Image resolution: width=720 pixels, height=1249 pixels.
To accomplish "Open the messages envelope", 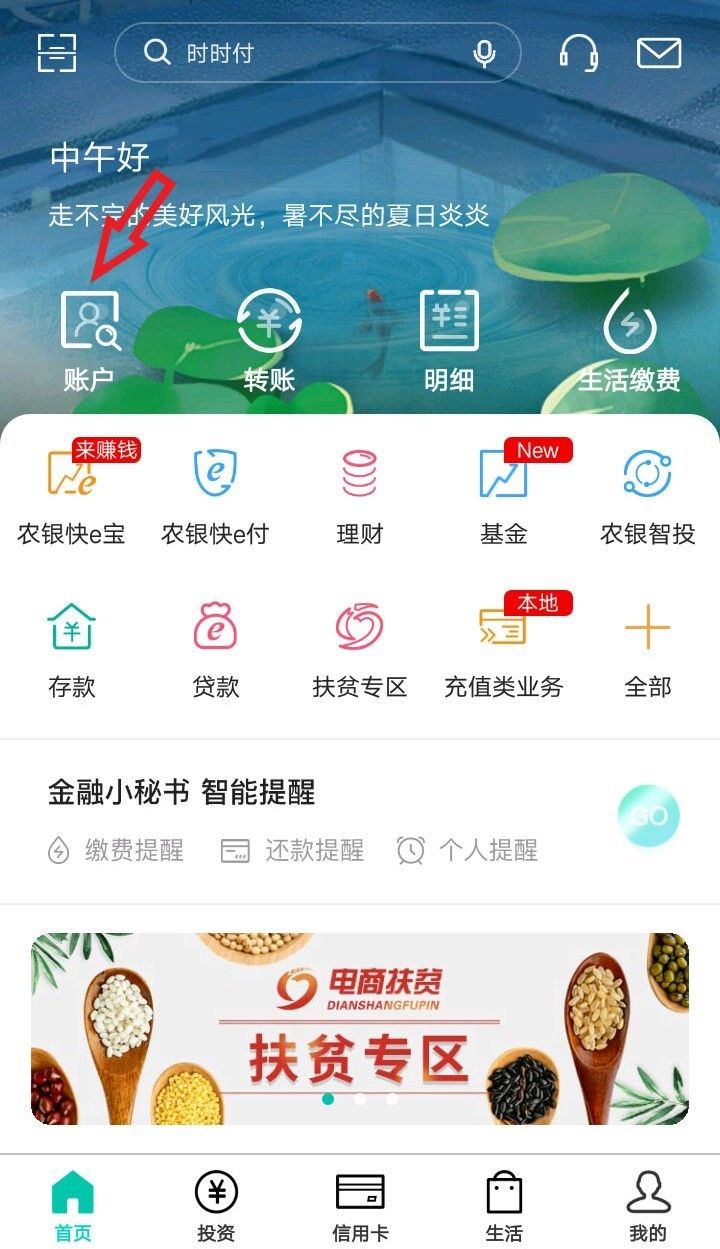I will click(x=659, y=52).
